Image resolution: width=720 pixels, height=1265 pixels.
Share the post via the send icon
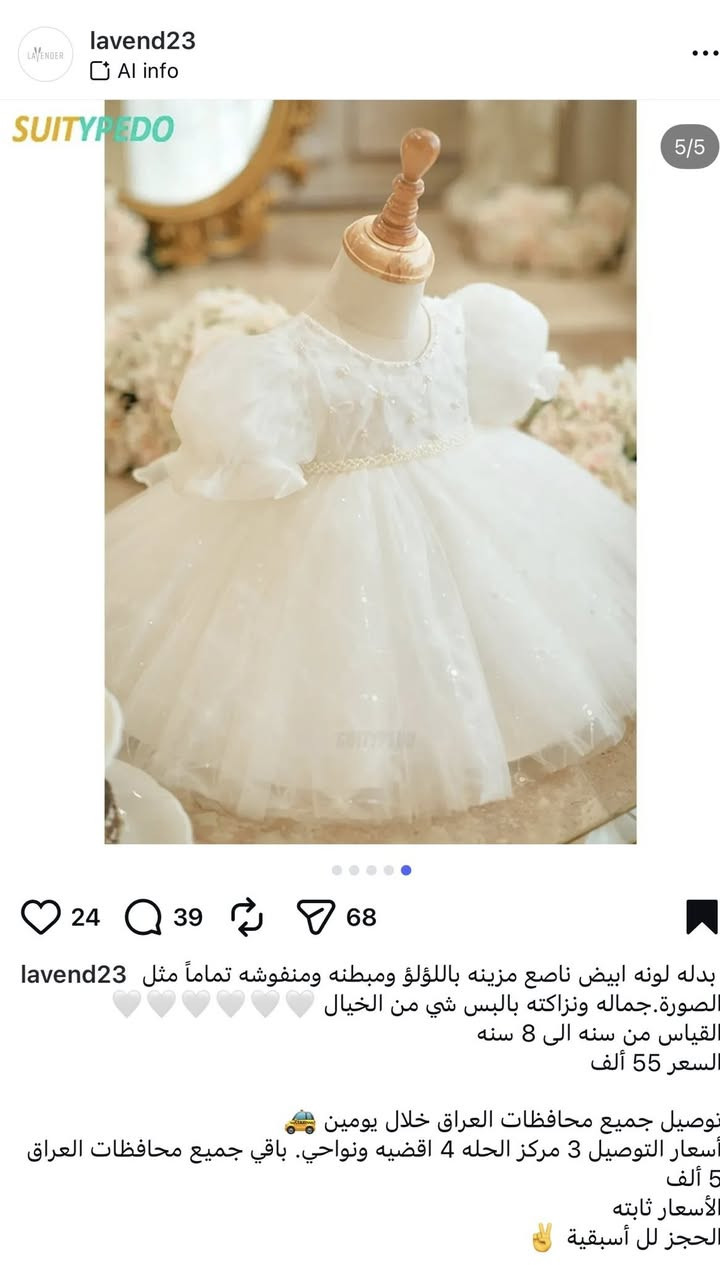coord(316,916)
